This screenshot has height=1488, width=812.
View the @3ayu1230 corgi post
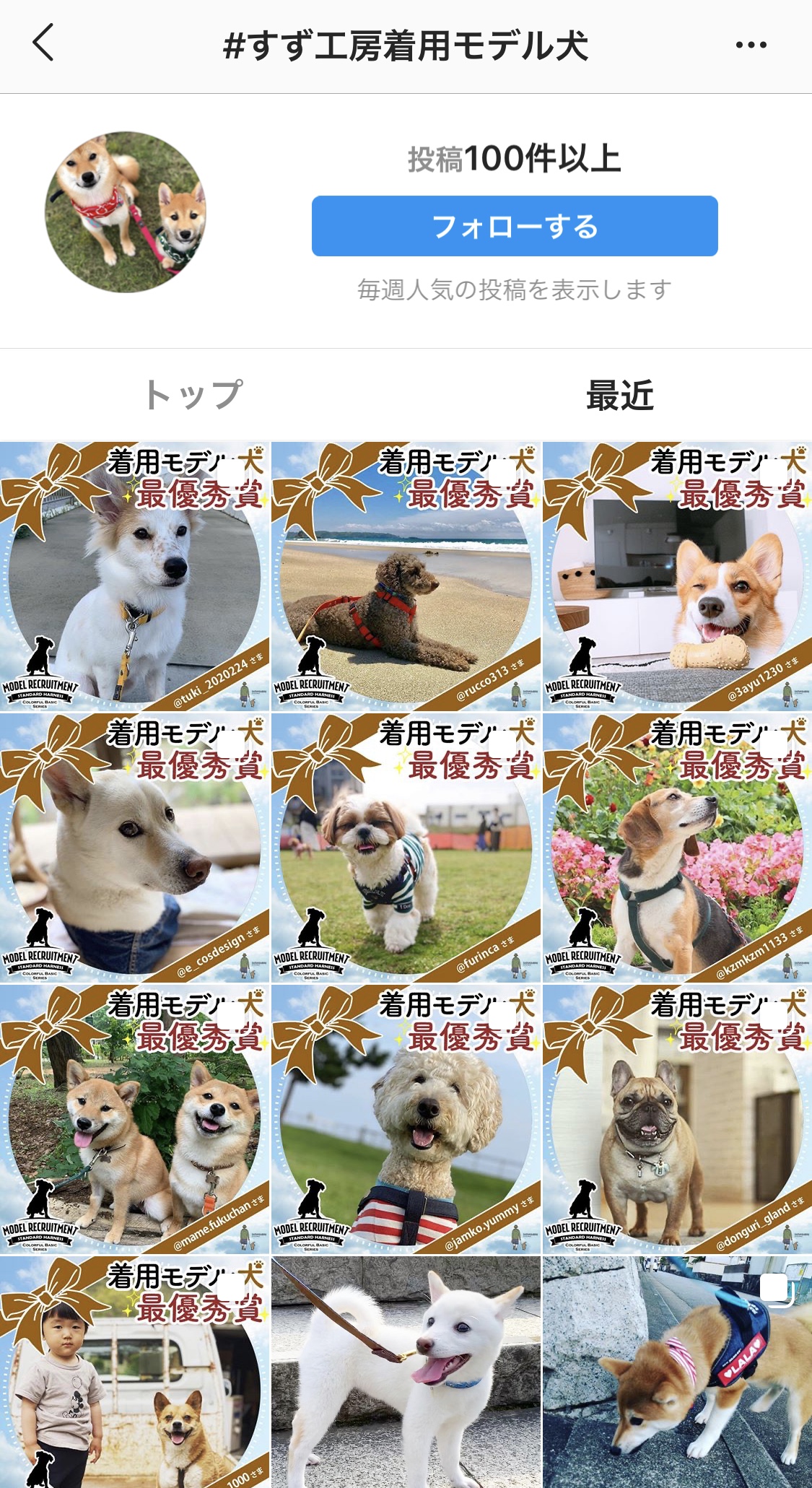coord(677,576)
